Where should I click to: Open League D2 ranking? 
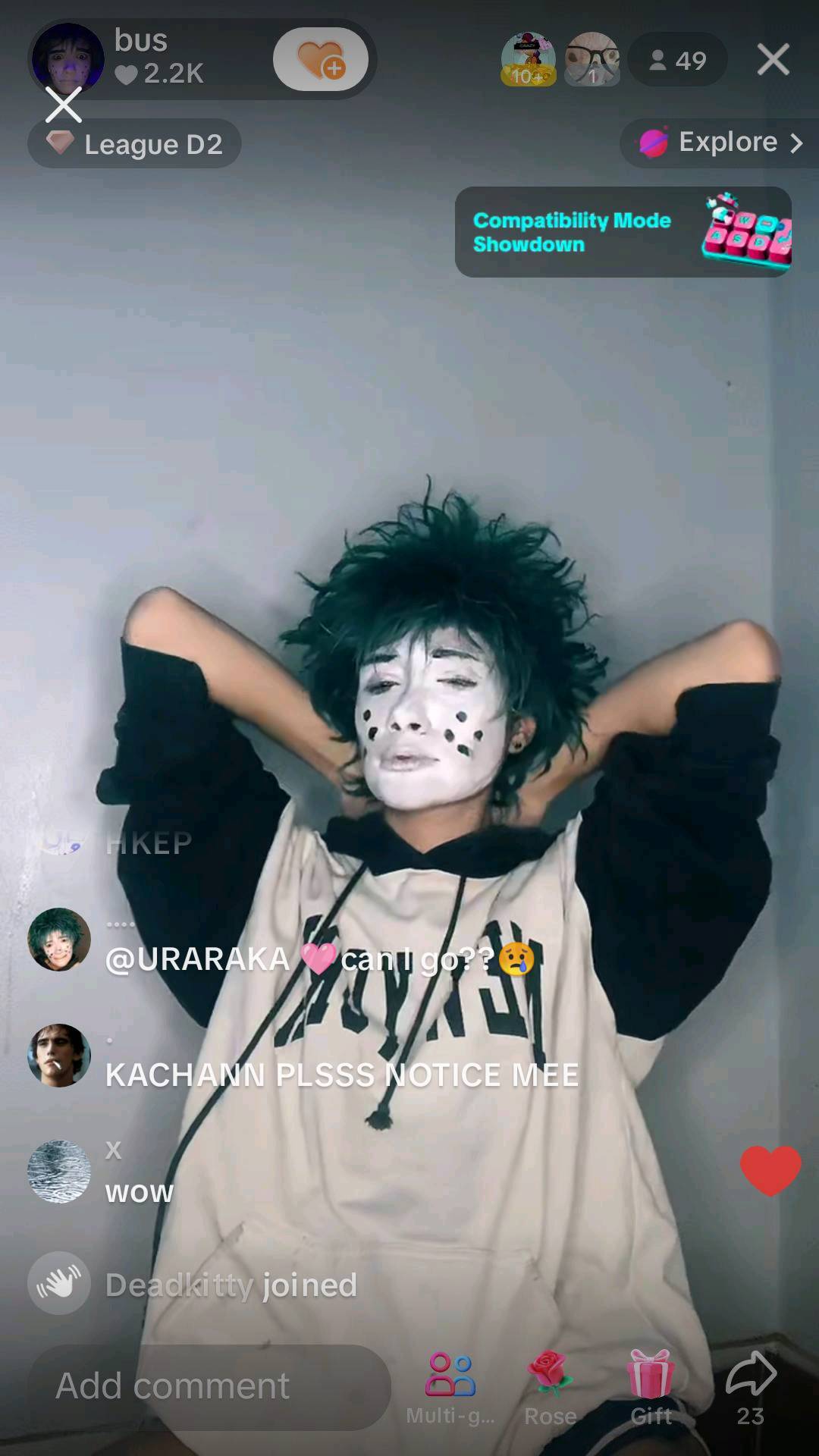point(135,143)
